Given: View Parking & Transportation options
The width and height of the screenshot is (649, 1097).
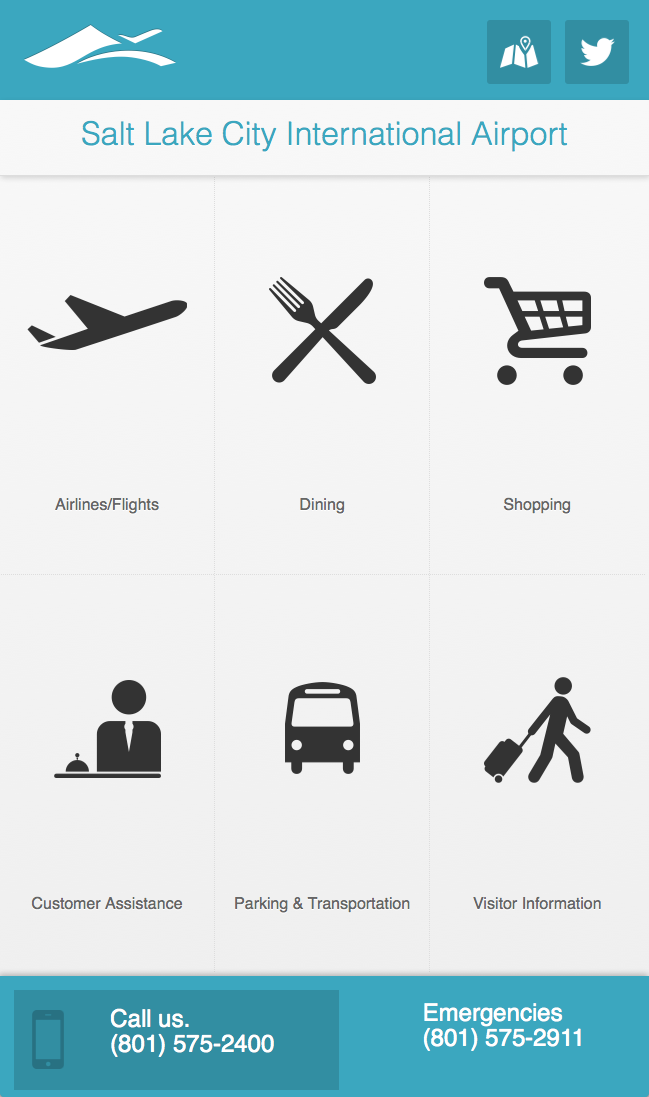Looking at the screenshot, I should point(322,773).
